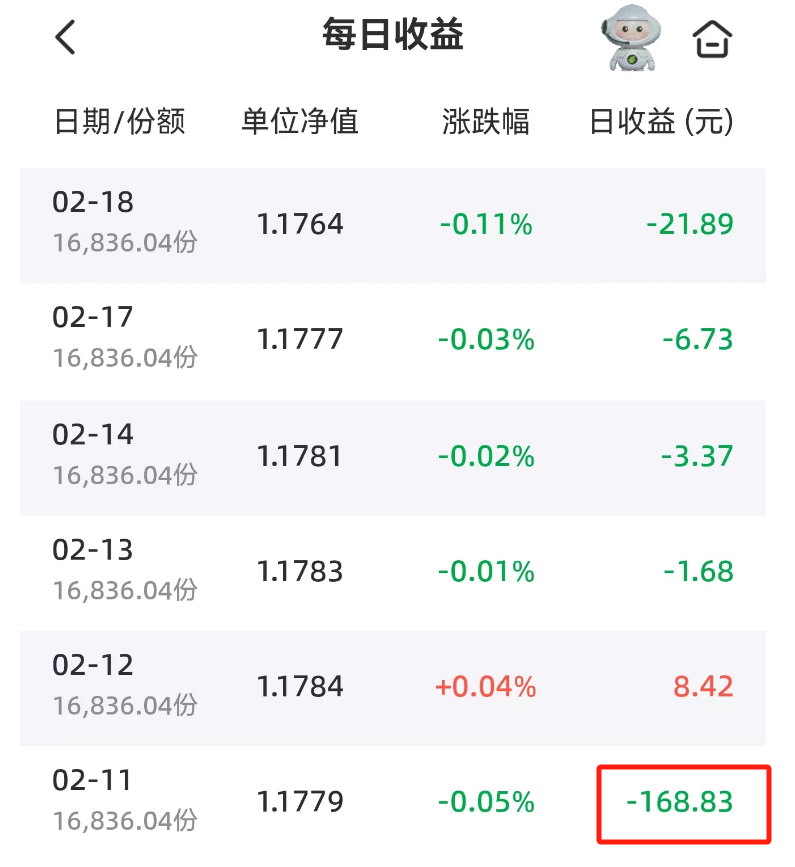Sort by the 涨跌幅 column header
The height and width of the screenshot is (867, 795).
coord(484,121)
